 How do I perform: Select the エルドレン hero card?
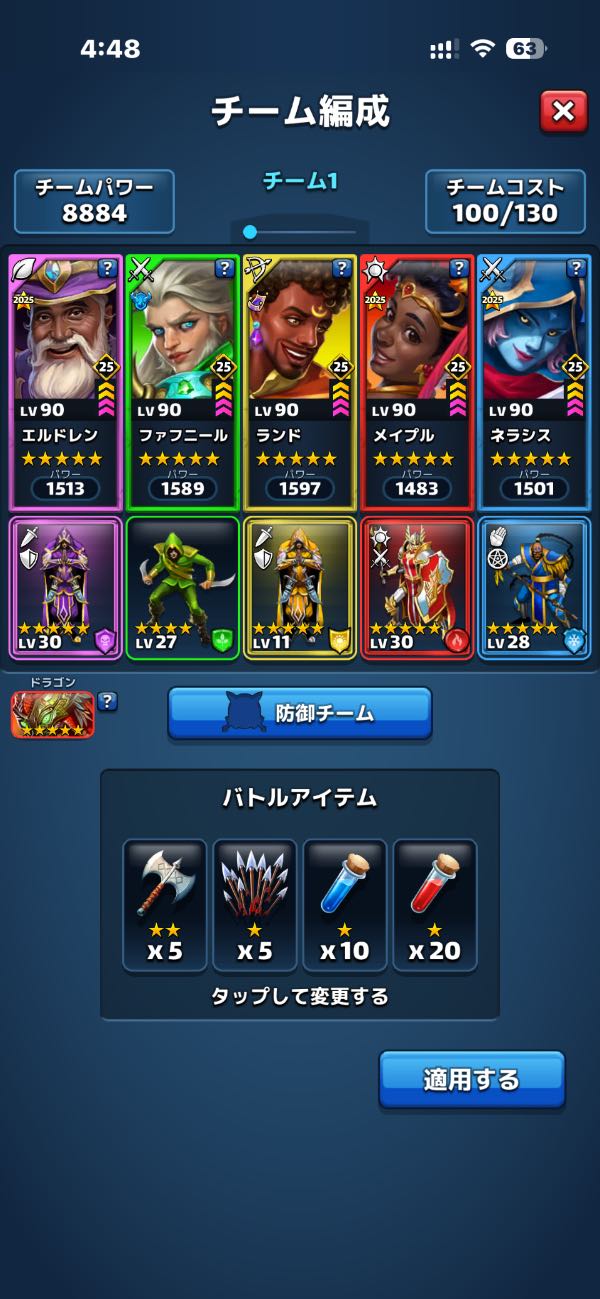[66, 380]
